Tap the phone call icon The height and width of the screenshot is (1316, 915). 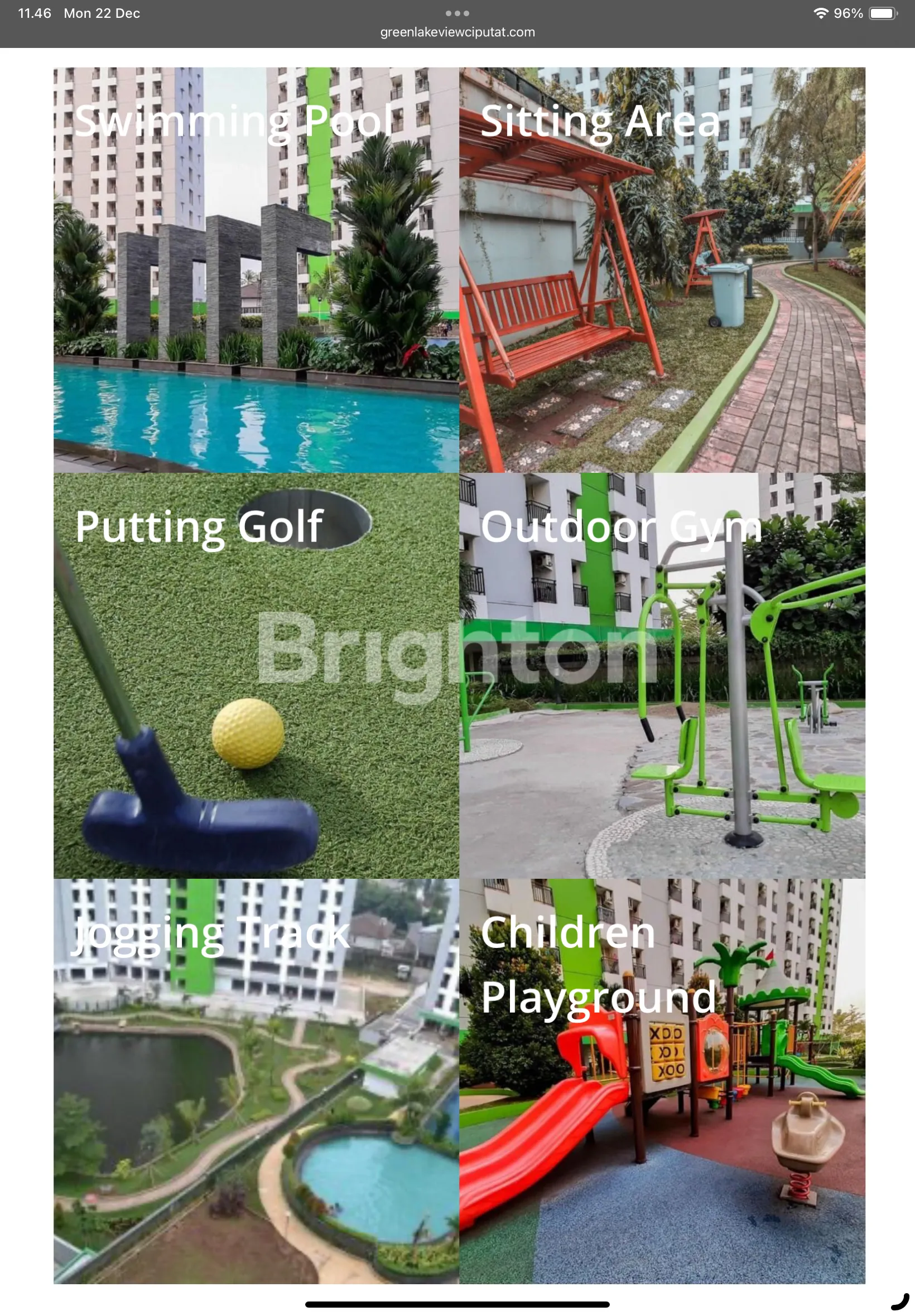tap(899, 1301)
